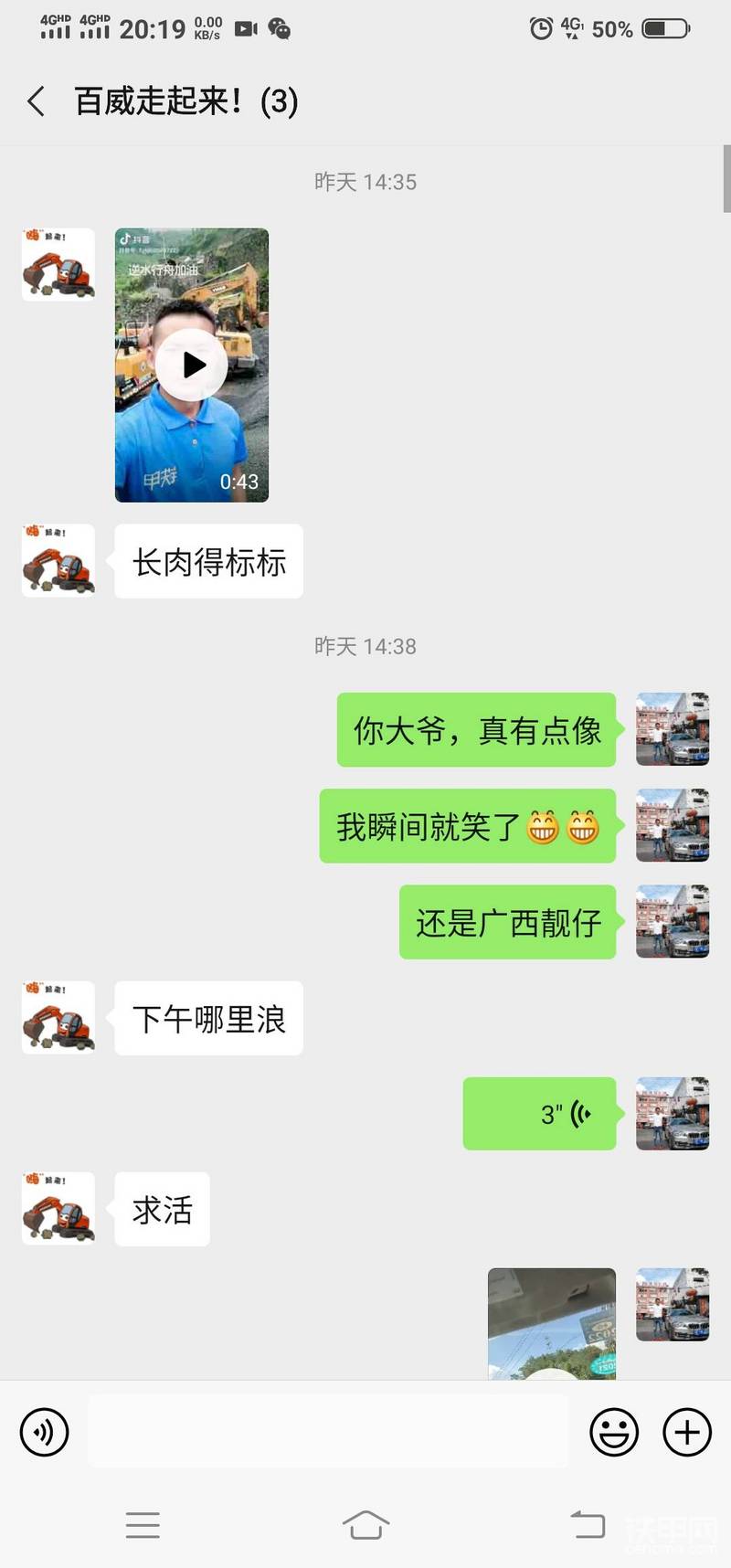Viewport: 731px width, 1568px height.
Task: Go to the system home screen
Action: coord(365,1524)
